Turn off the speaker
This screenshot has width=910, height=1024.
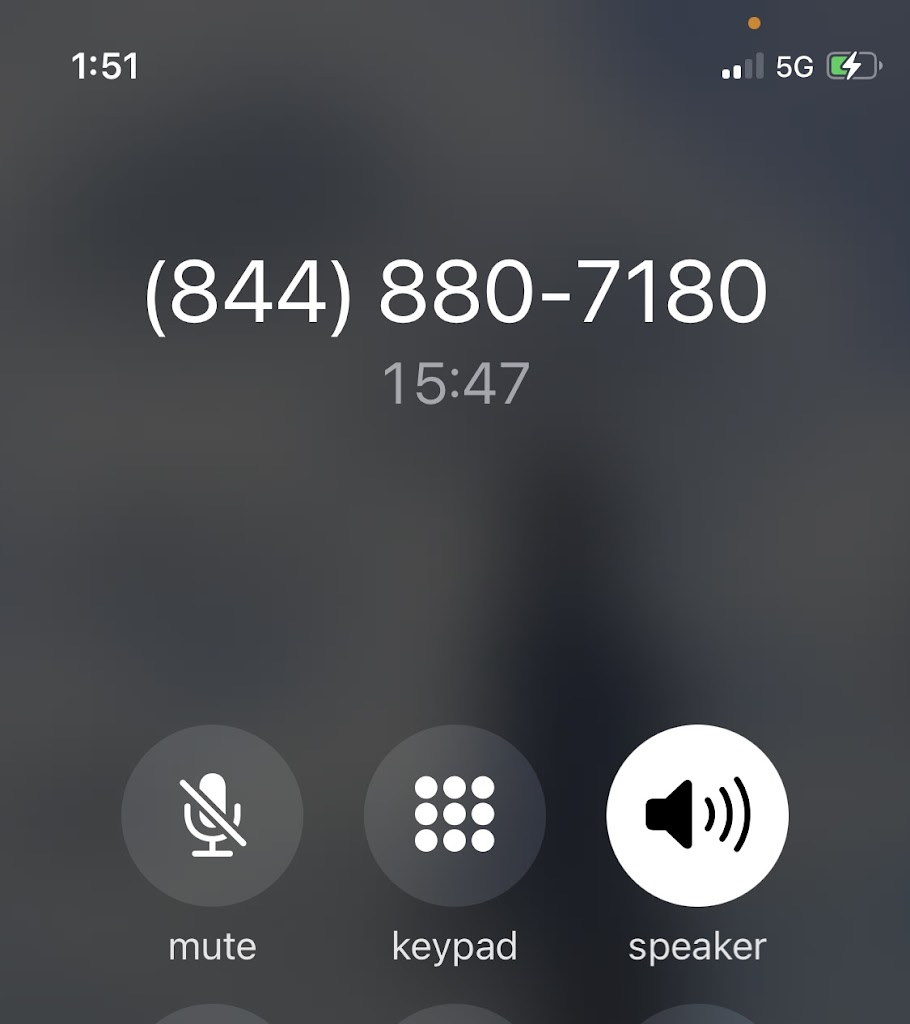coord(697,815)
